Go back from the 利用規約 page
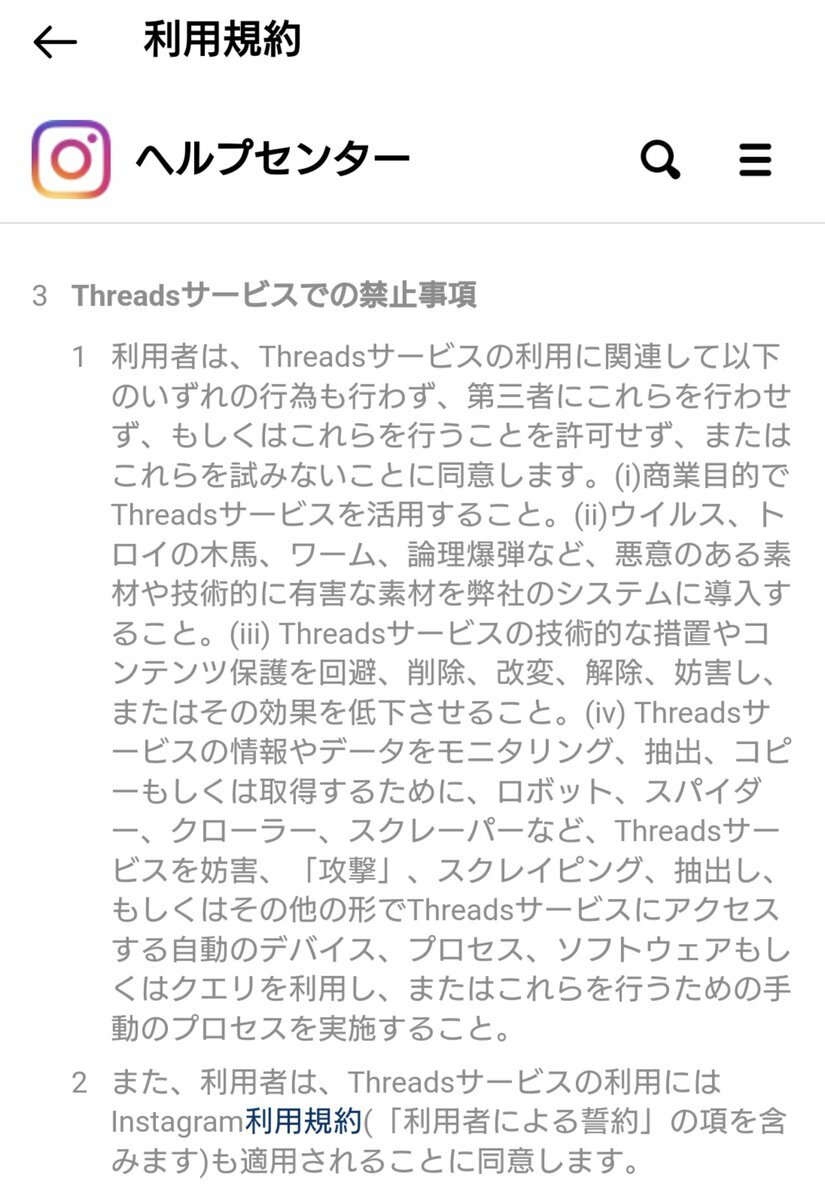Screen dimensions: 825x1200 coord(54,42)
